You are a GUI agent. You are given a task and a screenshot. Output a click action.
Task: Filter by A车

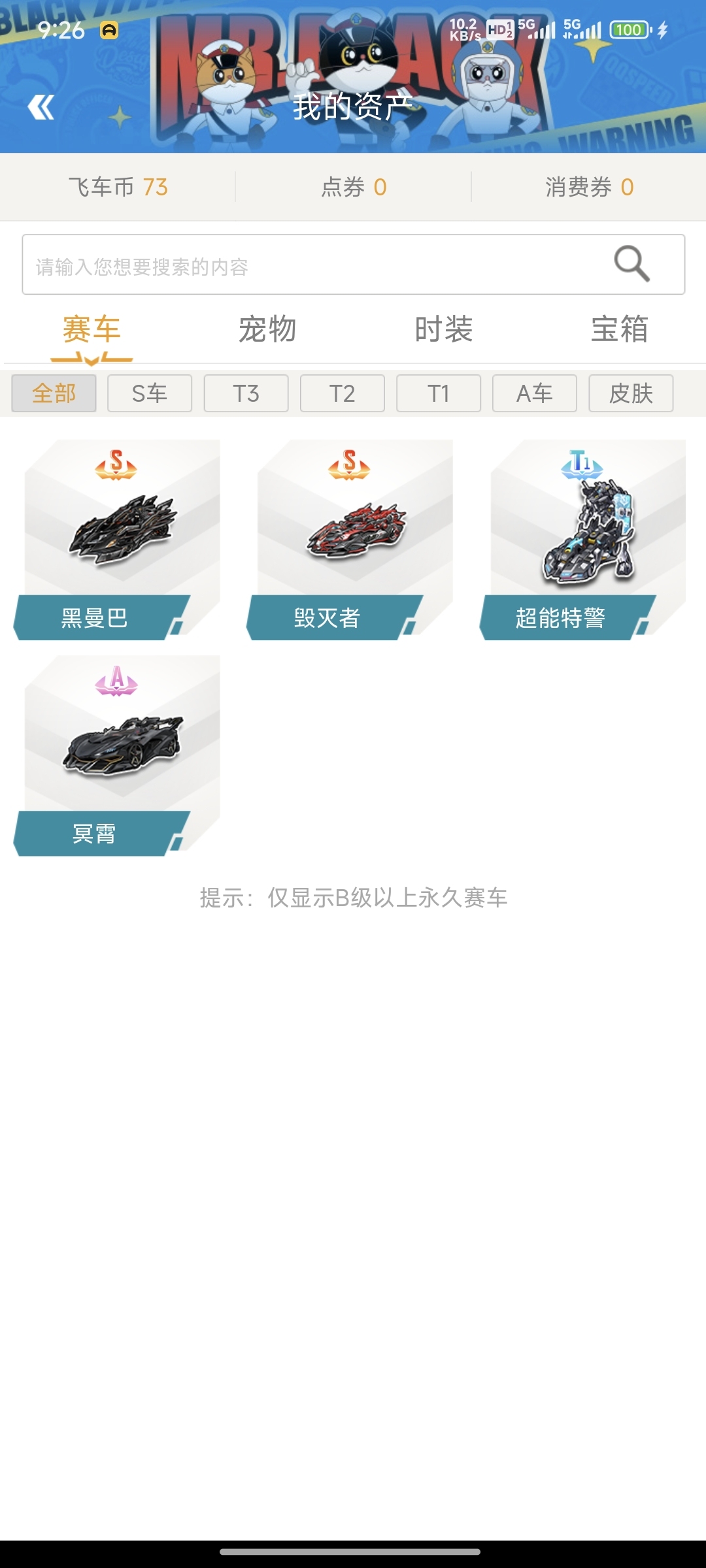tap(535, 393)
